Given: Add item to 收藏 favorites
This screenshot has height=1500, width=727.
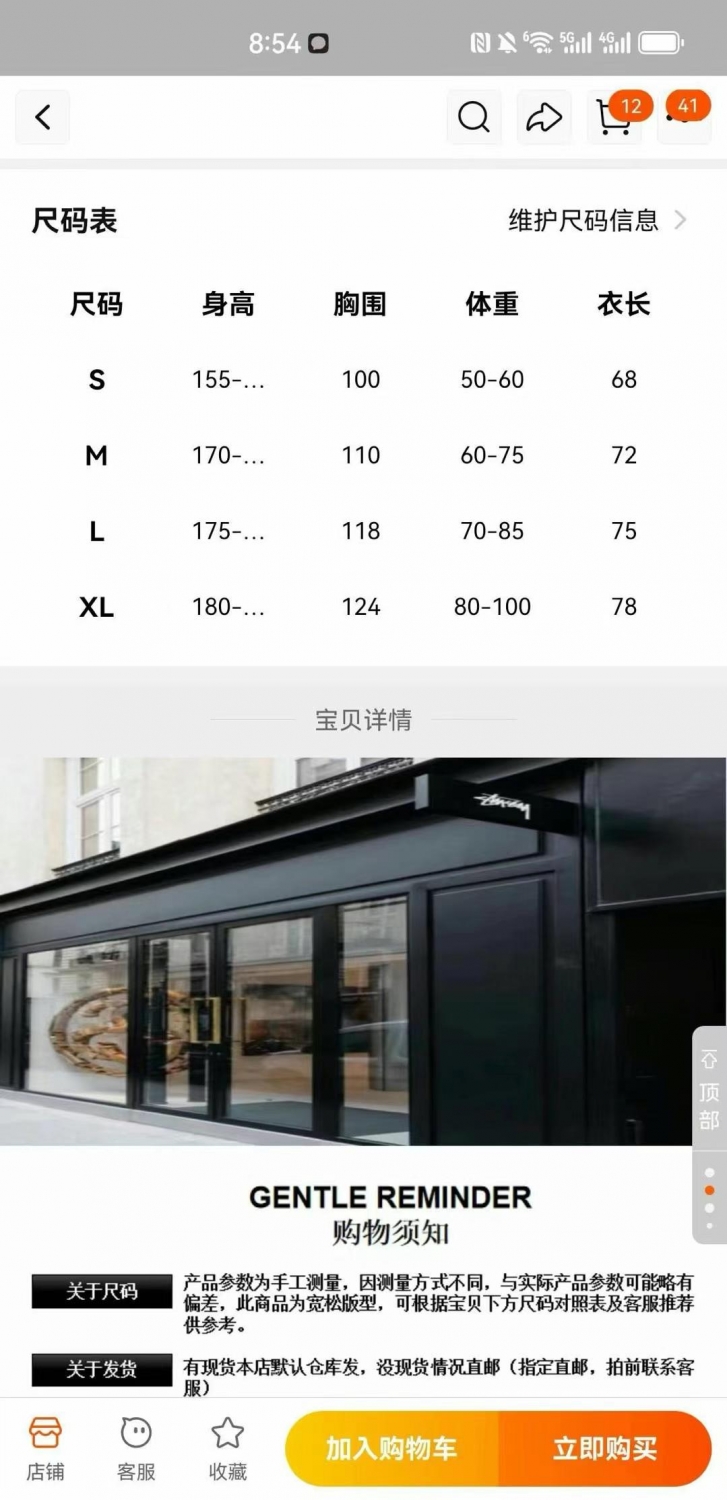Looking at the screenshot, I should 228,1448.
